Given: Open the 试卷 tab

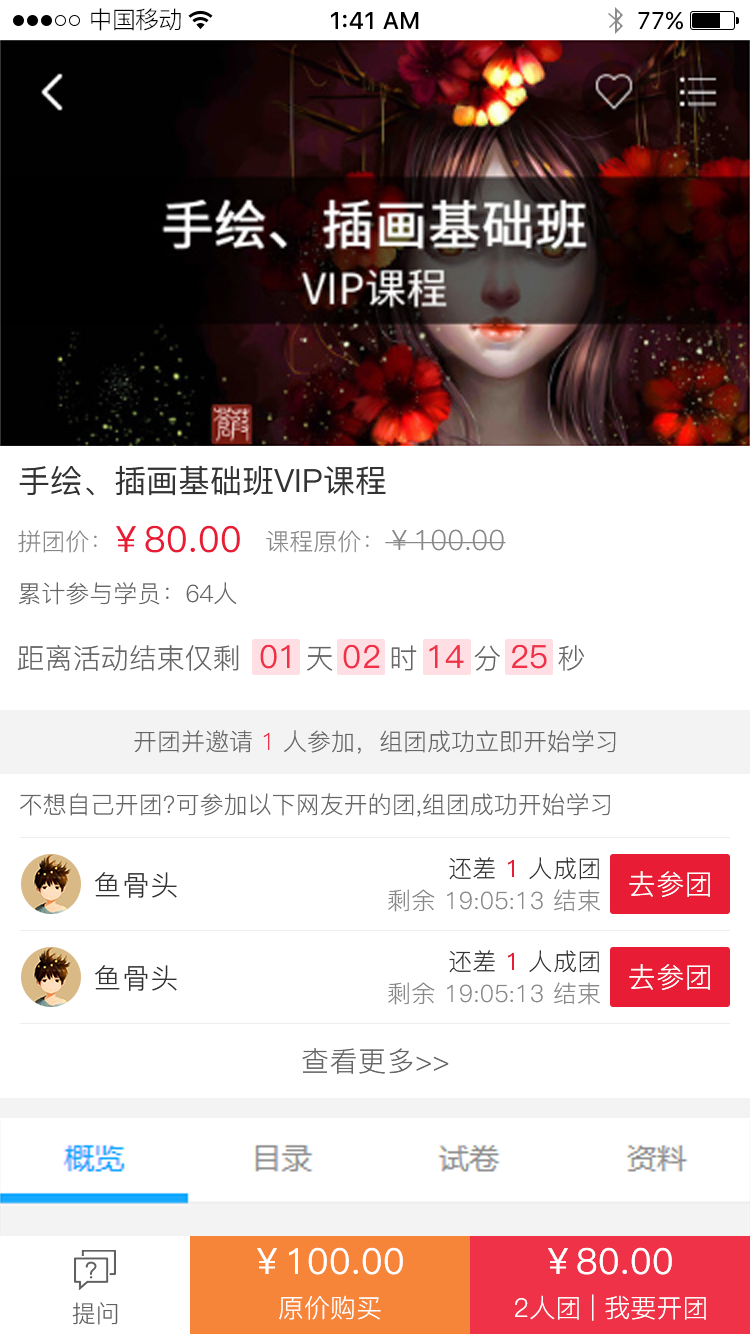Looking at the screenshot, I should pos(468,1158).
